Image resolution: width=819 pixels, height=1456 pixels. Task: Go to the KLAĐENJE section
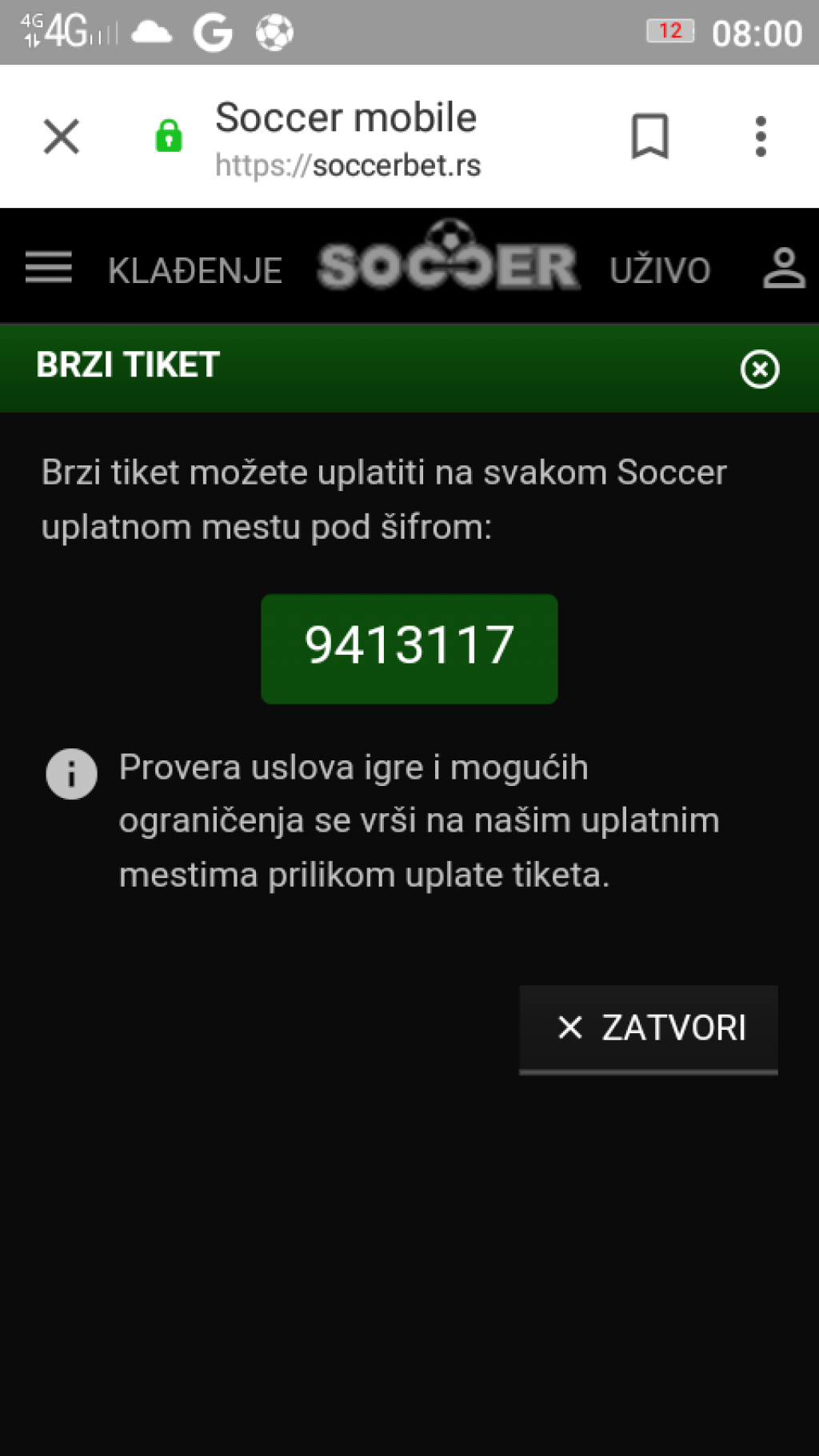[x=195, y=270]
